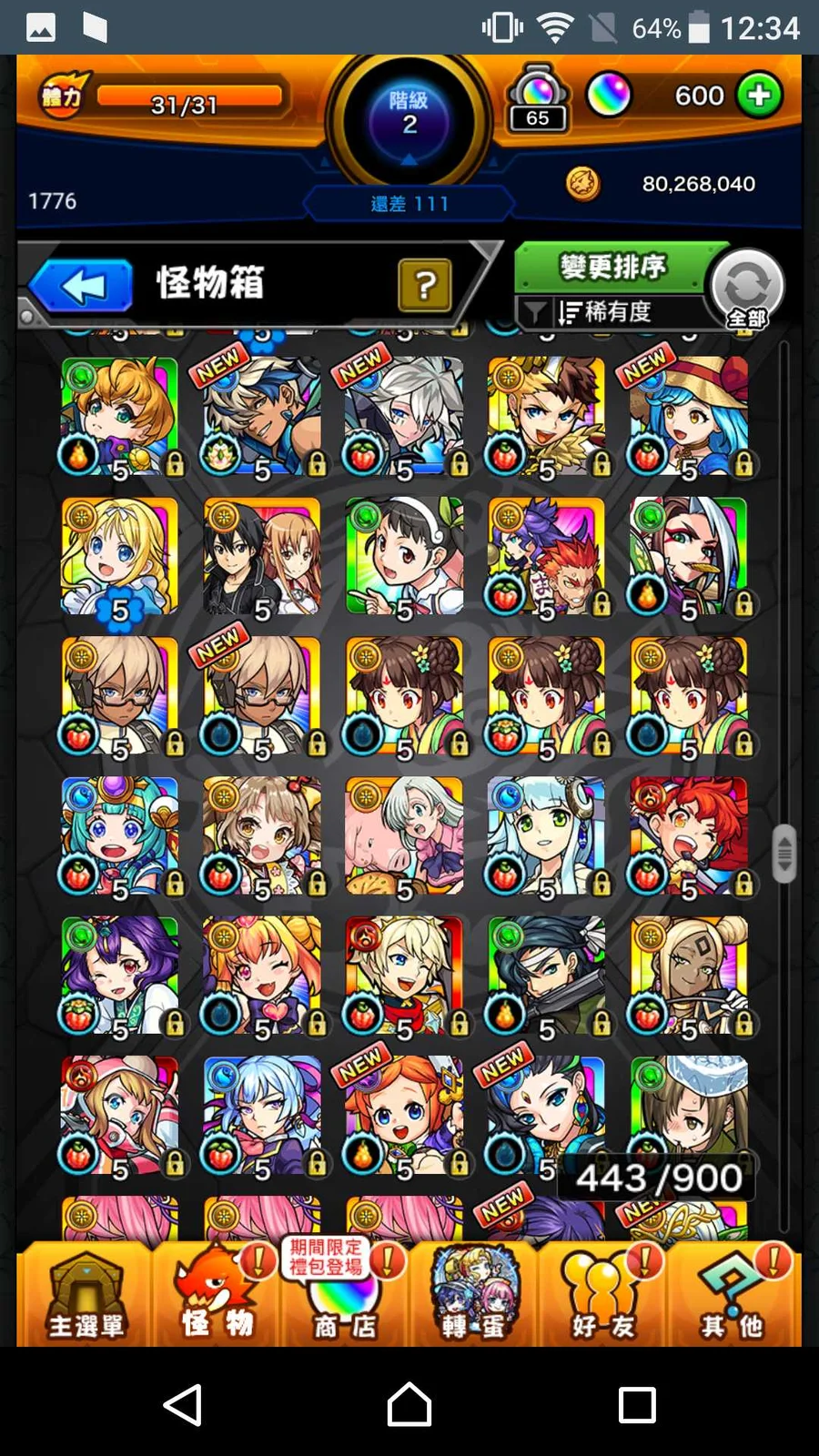Open the blonde Alice monster with blue flower

[x=119, y=557]
